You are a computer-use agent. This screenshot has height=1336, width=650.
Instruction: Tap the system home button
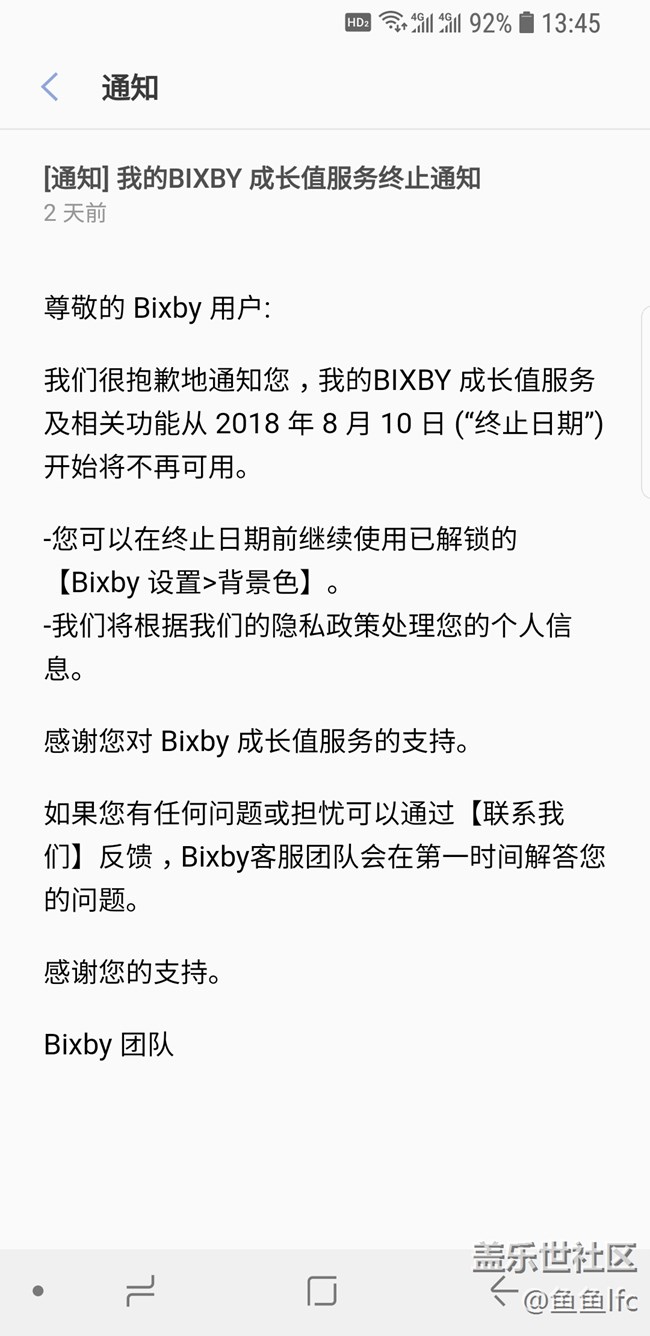321,1291
